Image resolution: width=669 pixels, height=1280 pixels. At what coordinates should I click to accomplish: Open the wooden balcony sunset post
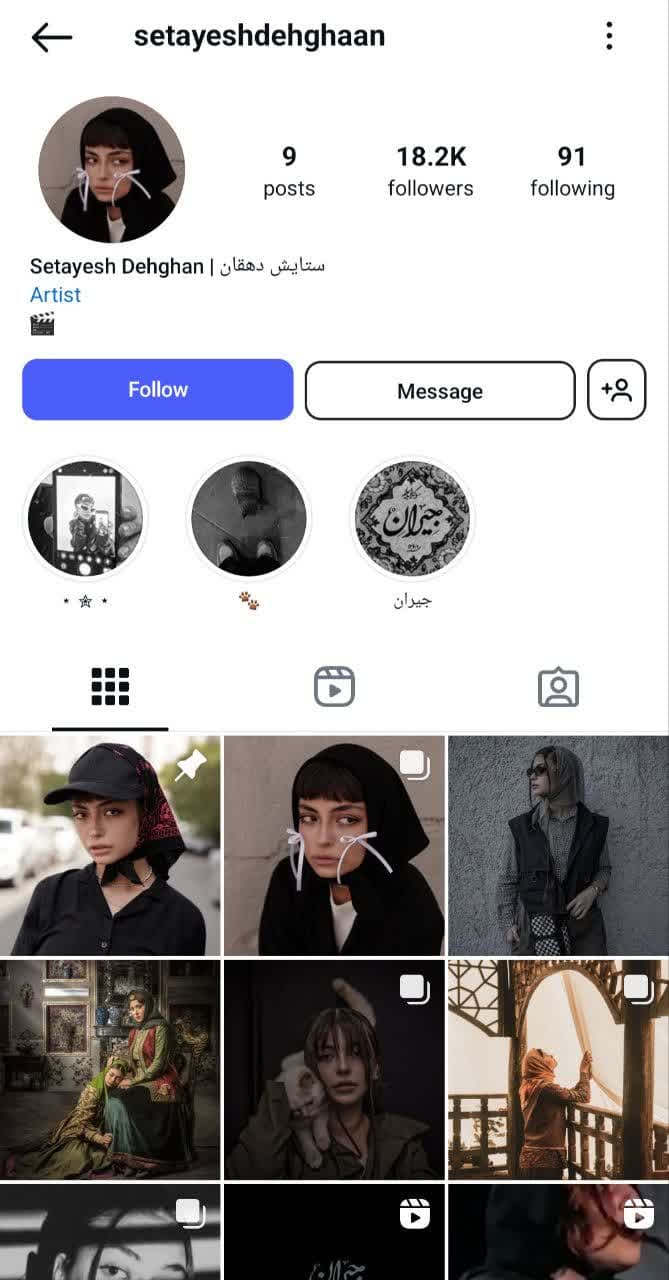click(x=558, y=1069)
